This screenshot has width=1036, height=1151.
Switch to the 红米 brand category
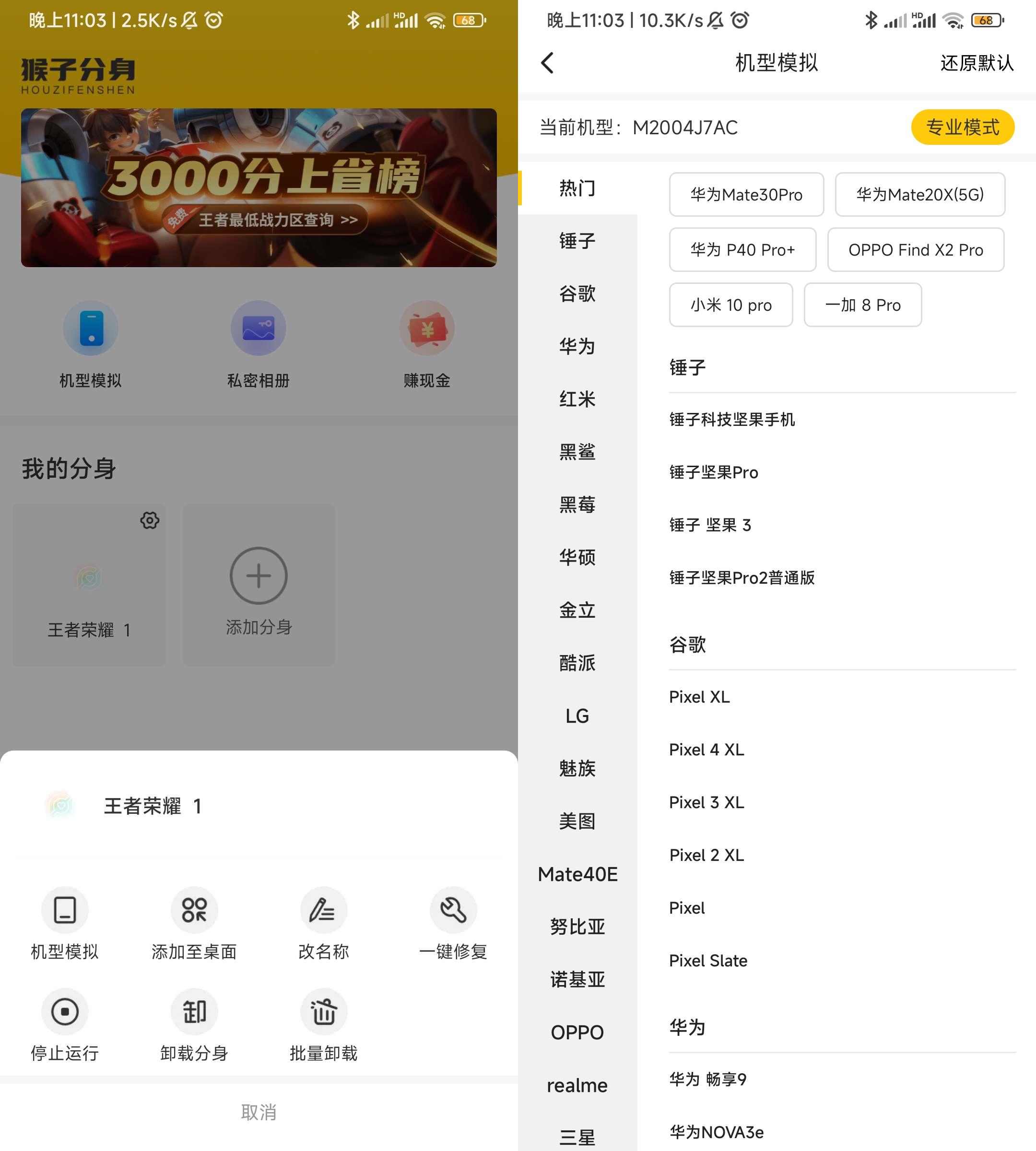coord(577,399)
